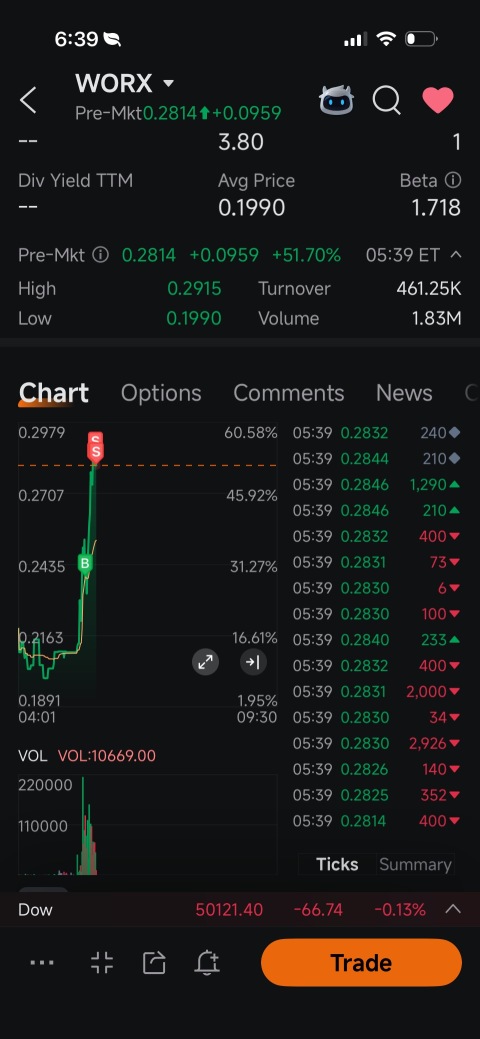Switch to the Summary view
480x1039 pixels.
415,864
